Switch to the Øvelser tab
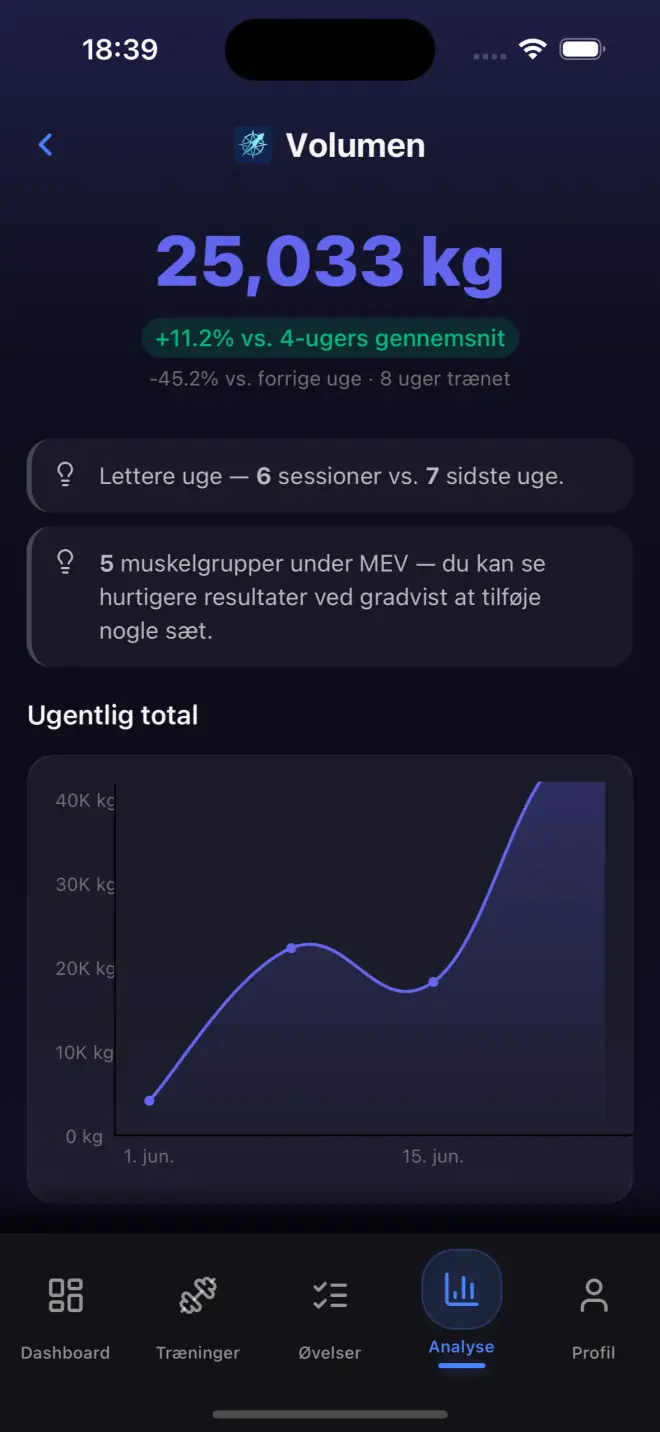This screenshot has width=660, height=1432. point(330,1316)
